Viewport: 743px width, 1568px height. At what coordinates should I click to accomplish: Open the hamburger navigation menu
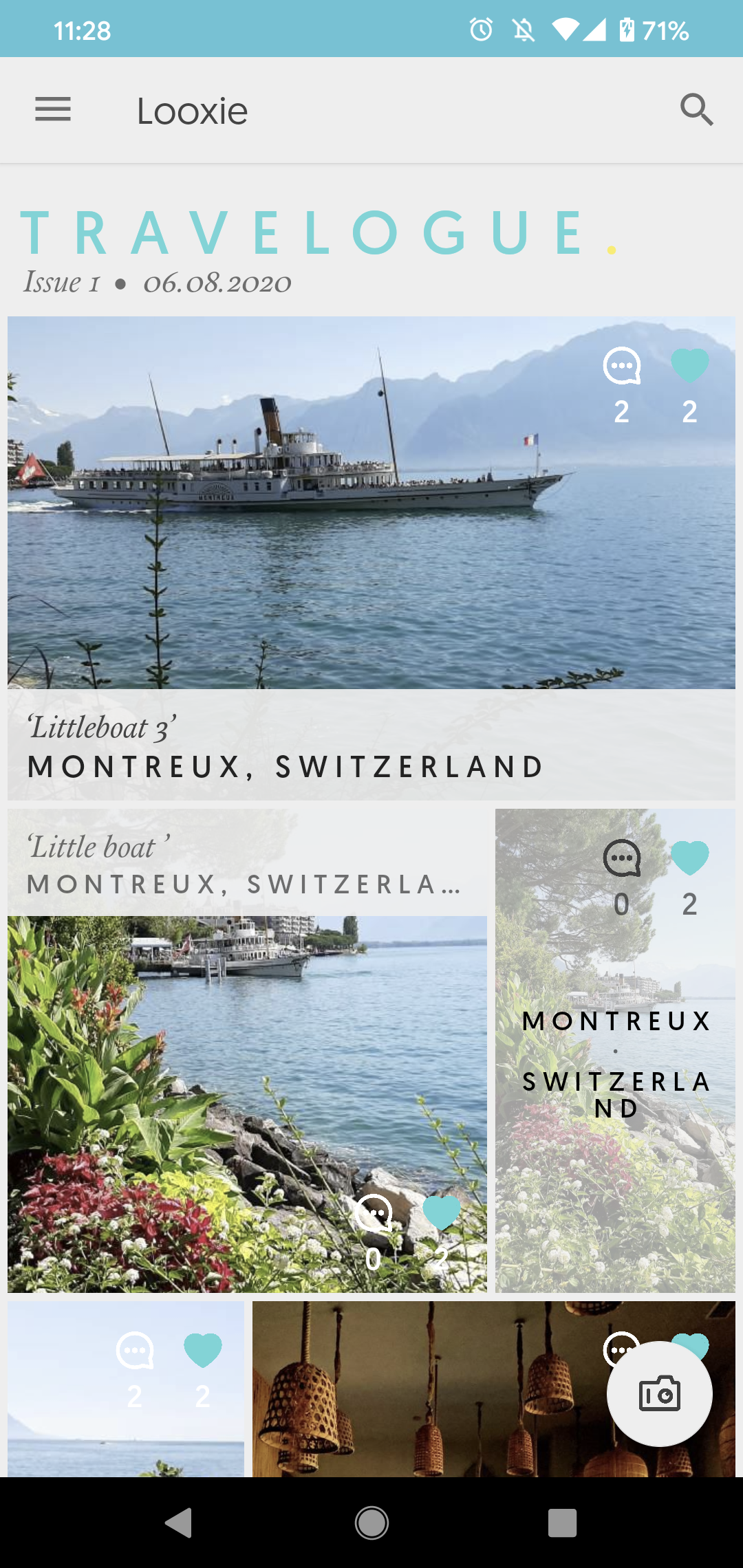pos(53,110)
